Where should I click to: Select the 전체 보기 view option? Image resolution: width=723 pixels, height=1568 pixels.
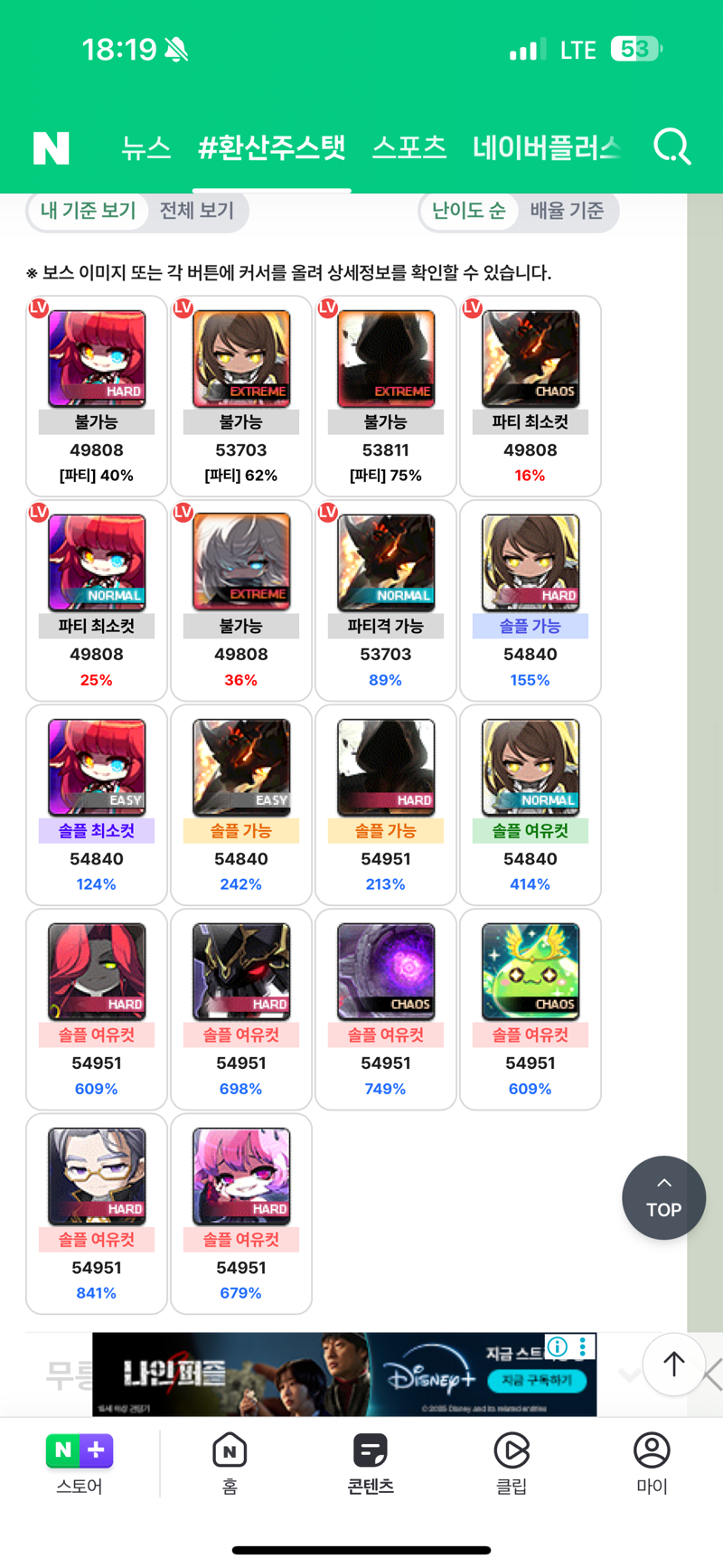197,211
